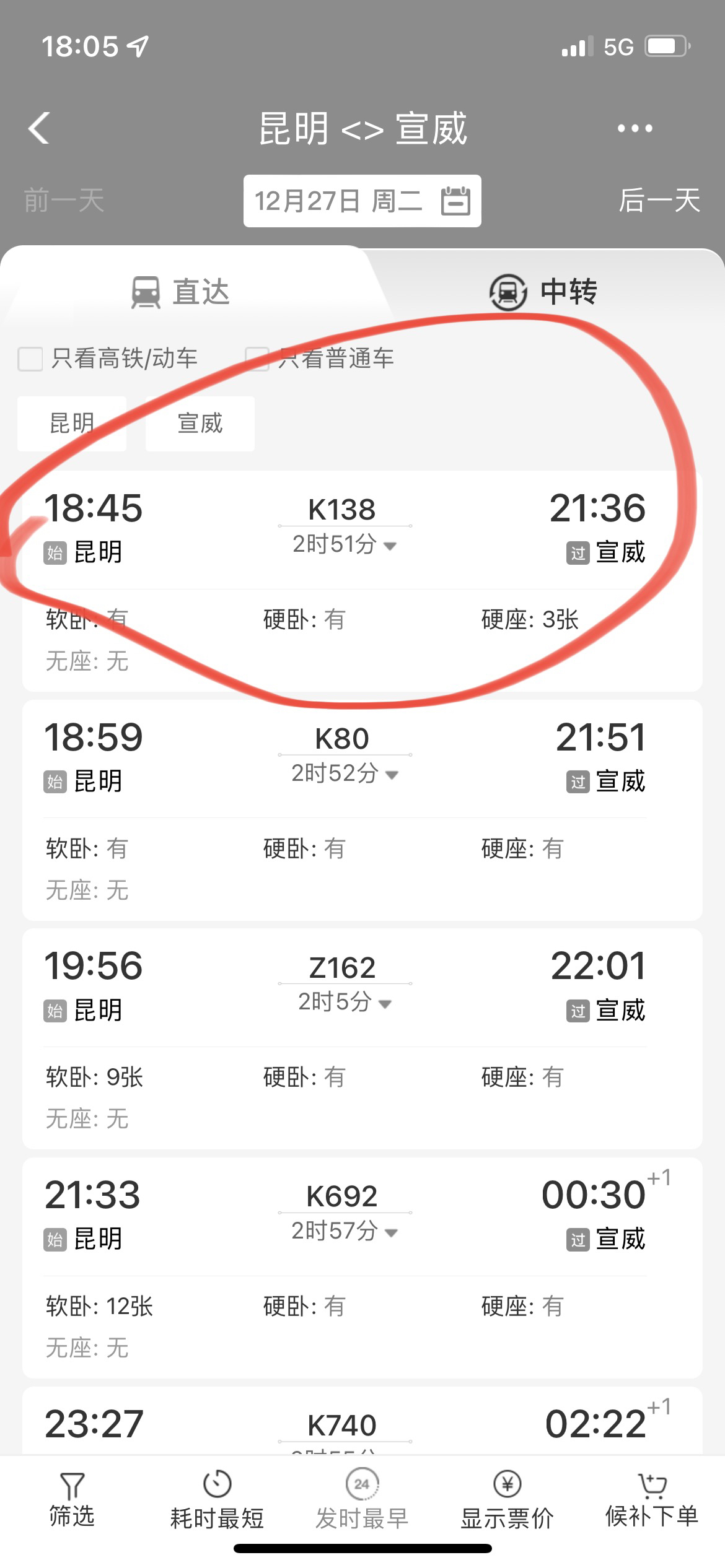725x1568 pixels.
Task: Go to the next day (后一天)
Action: coord(659,201)
